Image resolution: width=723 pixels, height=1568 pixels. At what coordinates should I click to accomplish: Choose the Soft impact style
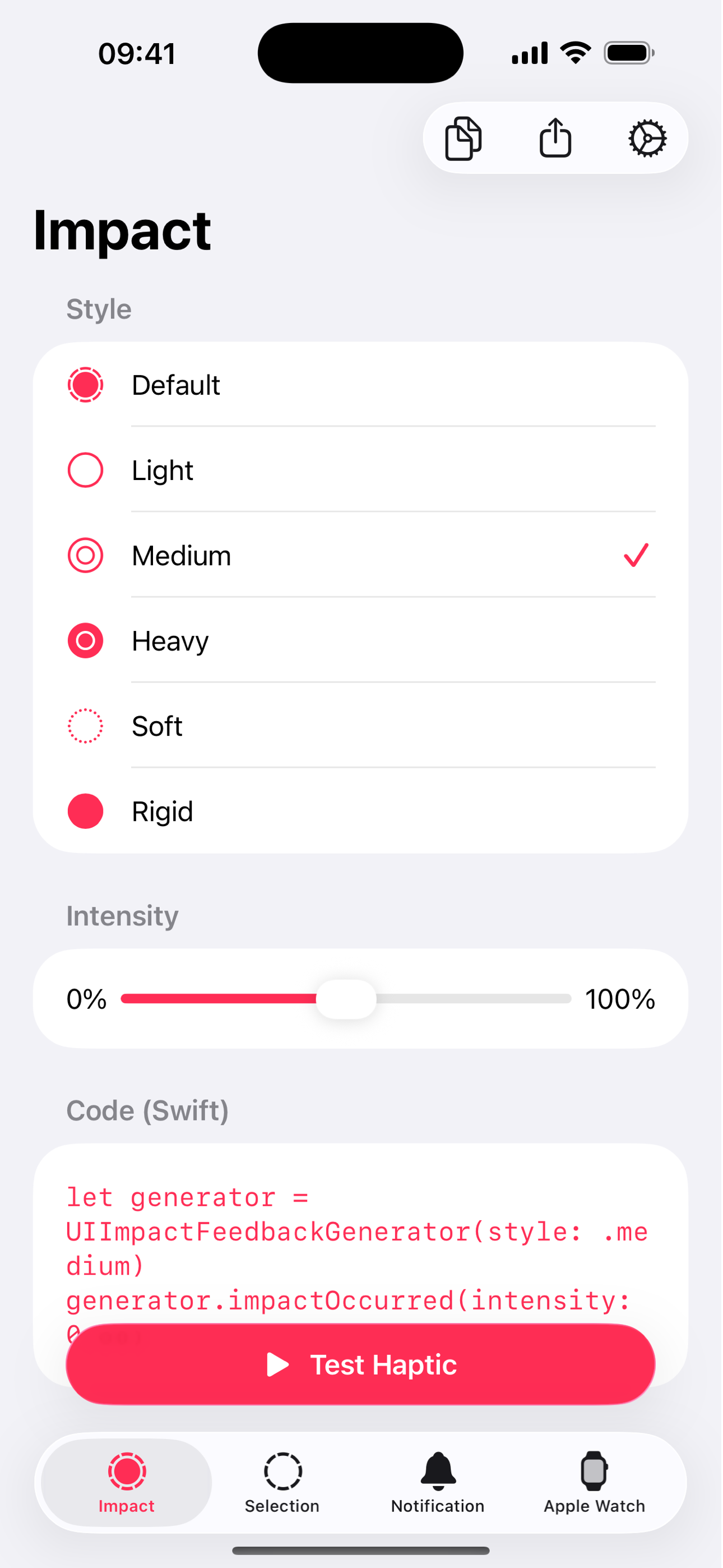click(x=361, y=726)
